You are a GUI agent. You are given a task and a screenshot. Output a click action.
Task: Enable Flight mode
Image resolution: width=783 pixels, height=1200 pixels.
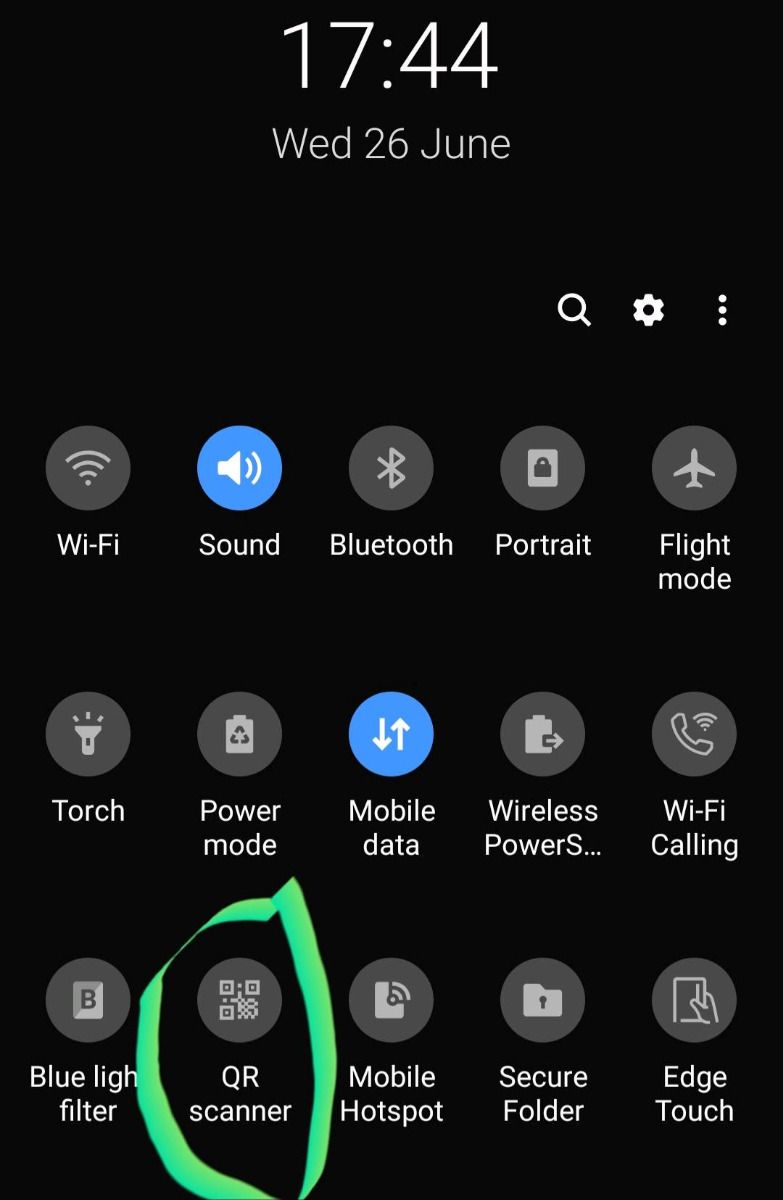coord(694,467)
